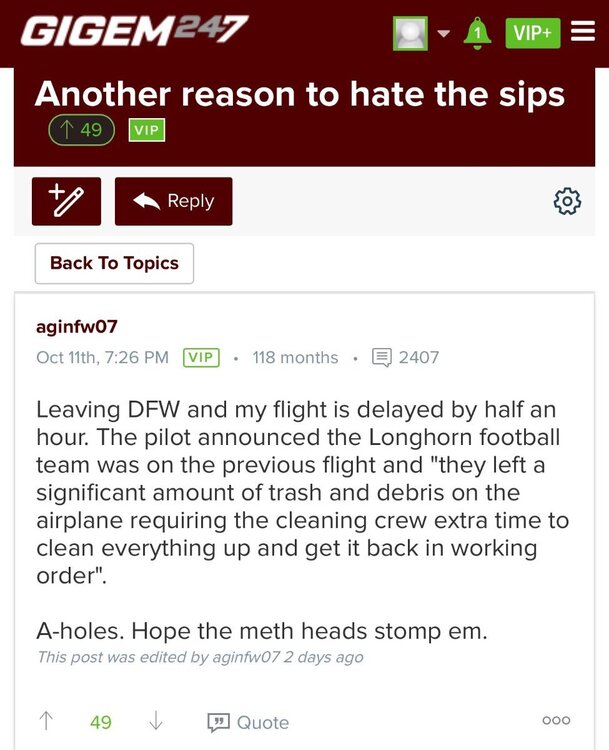
Task: Reply to this topic
Action: [x=174, y=201]
